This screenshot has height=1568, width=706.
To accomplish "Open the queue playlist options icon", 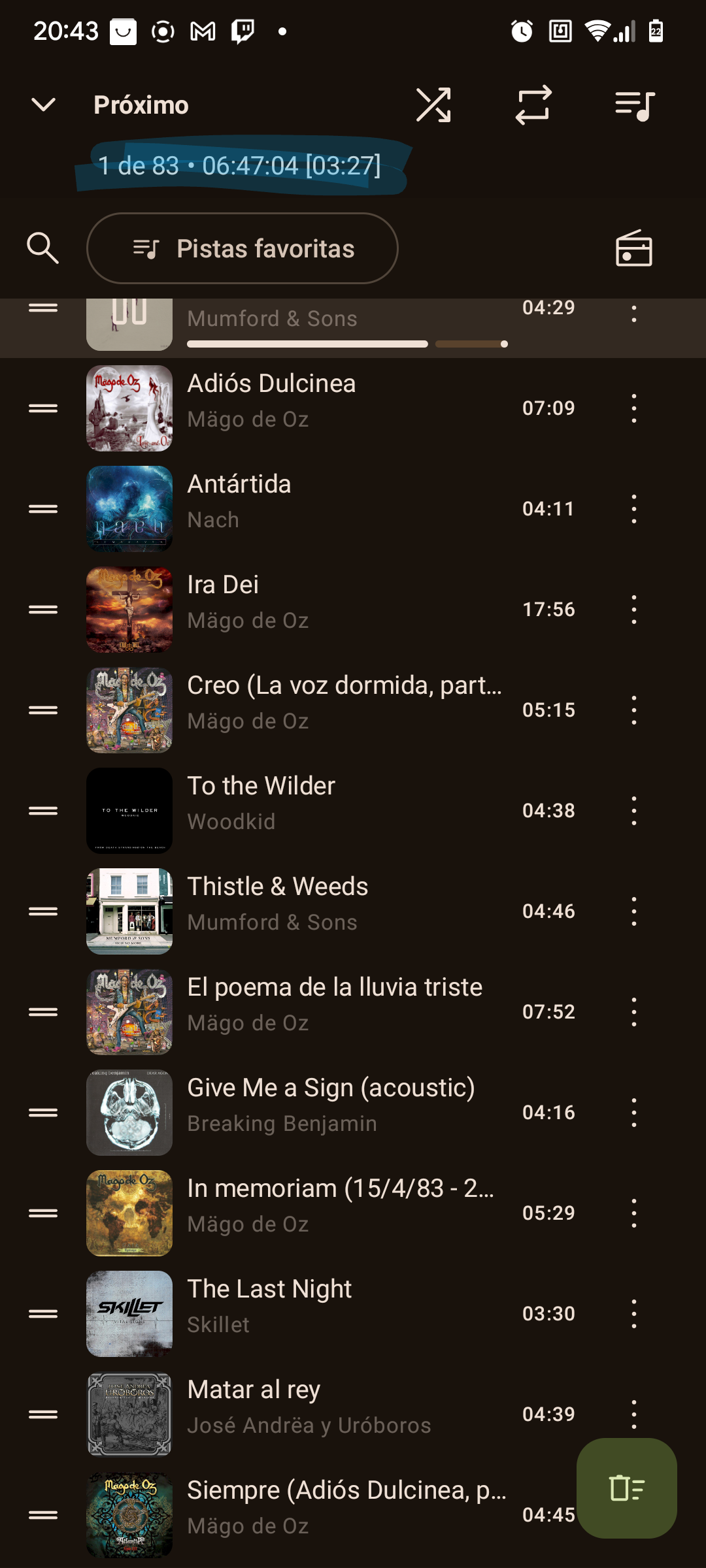I will pos(634,105).
